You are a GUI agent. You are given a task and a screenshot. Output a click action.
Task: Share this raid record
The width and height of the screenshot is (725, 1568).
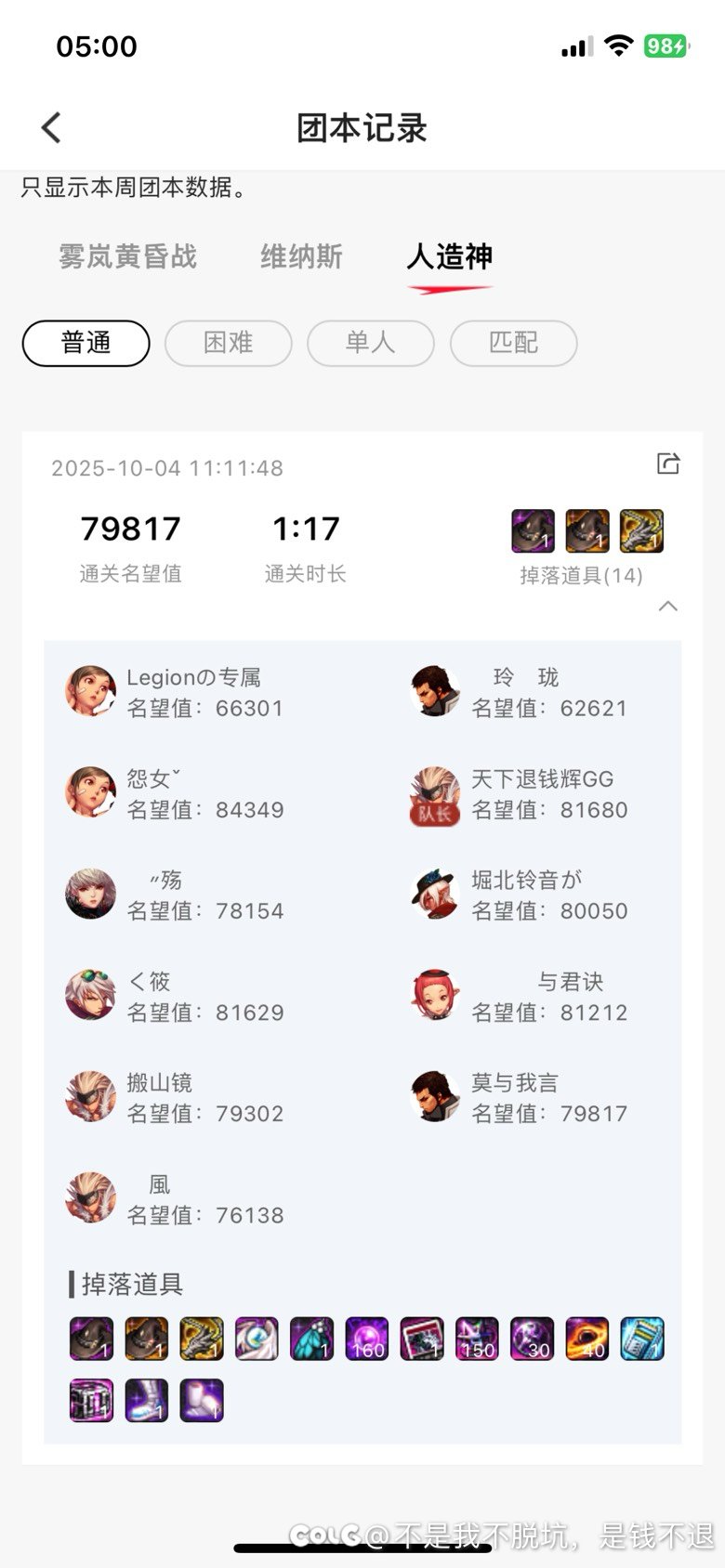668,464
